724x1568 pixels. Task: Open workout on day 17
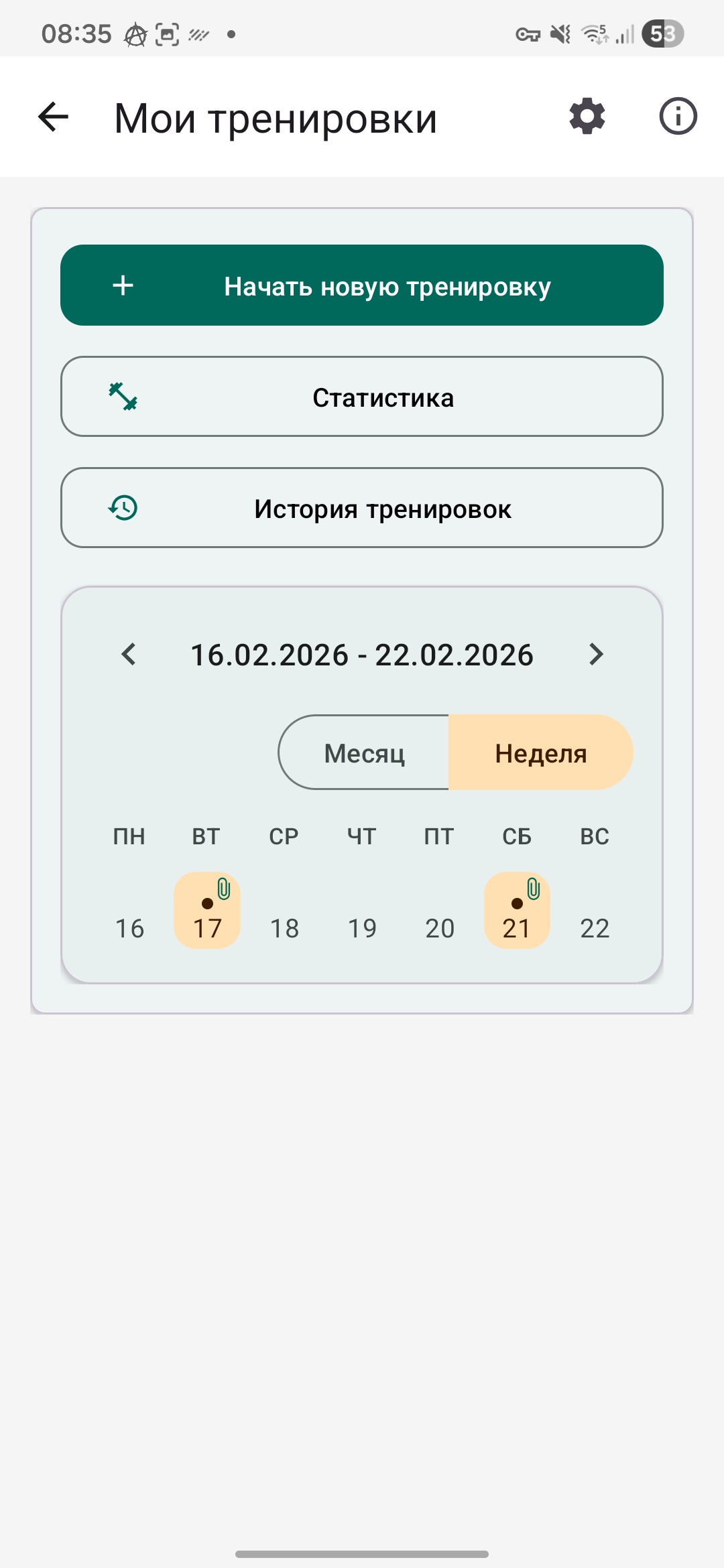(x=207, y=911)
